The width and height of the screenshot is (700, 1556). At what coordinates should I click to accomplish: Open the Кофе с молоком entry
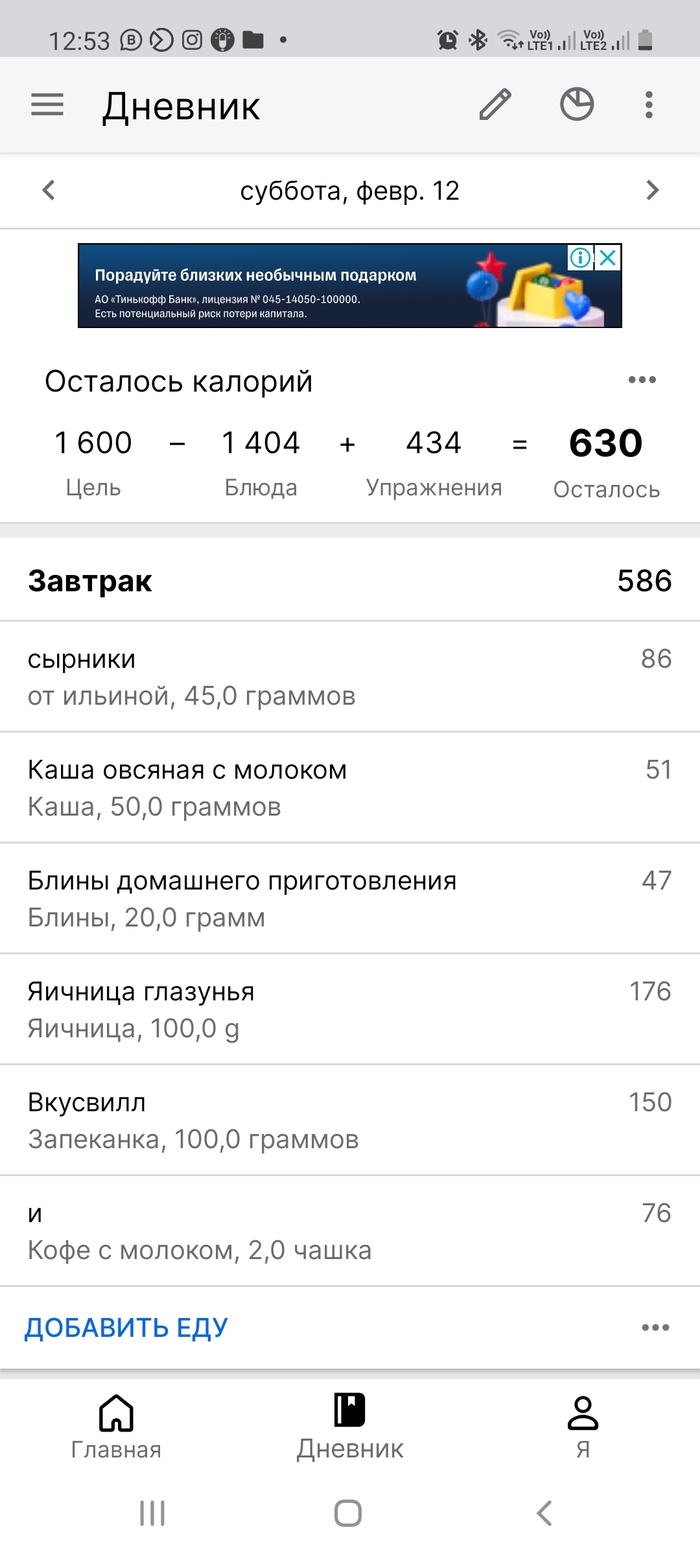pyautogui.click(x=349, y=1232)
